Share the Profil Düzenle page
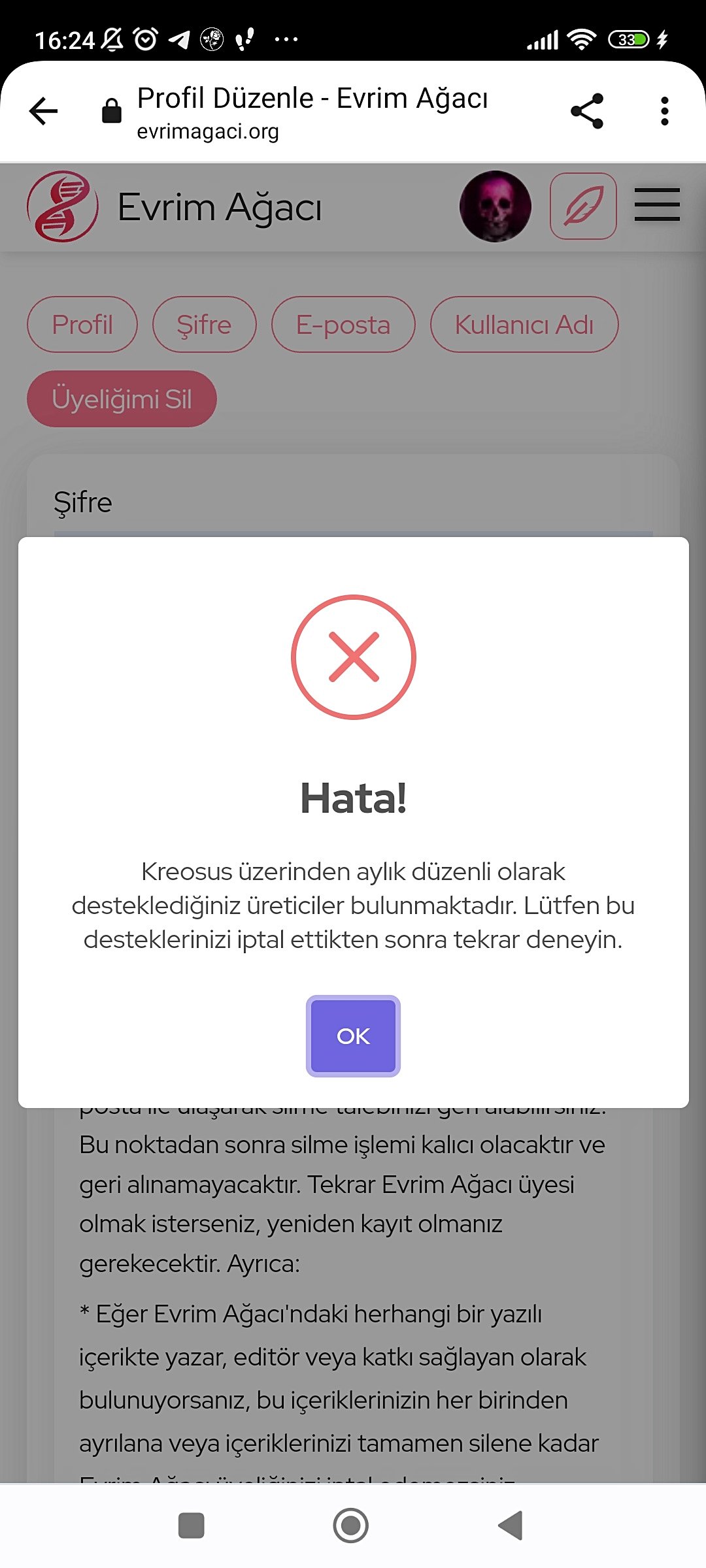The height and width of the screenshot is (1568, 706). pos(586,111)
